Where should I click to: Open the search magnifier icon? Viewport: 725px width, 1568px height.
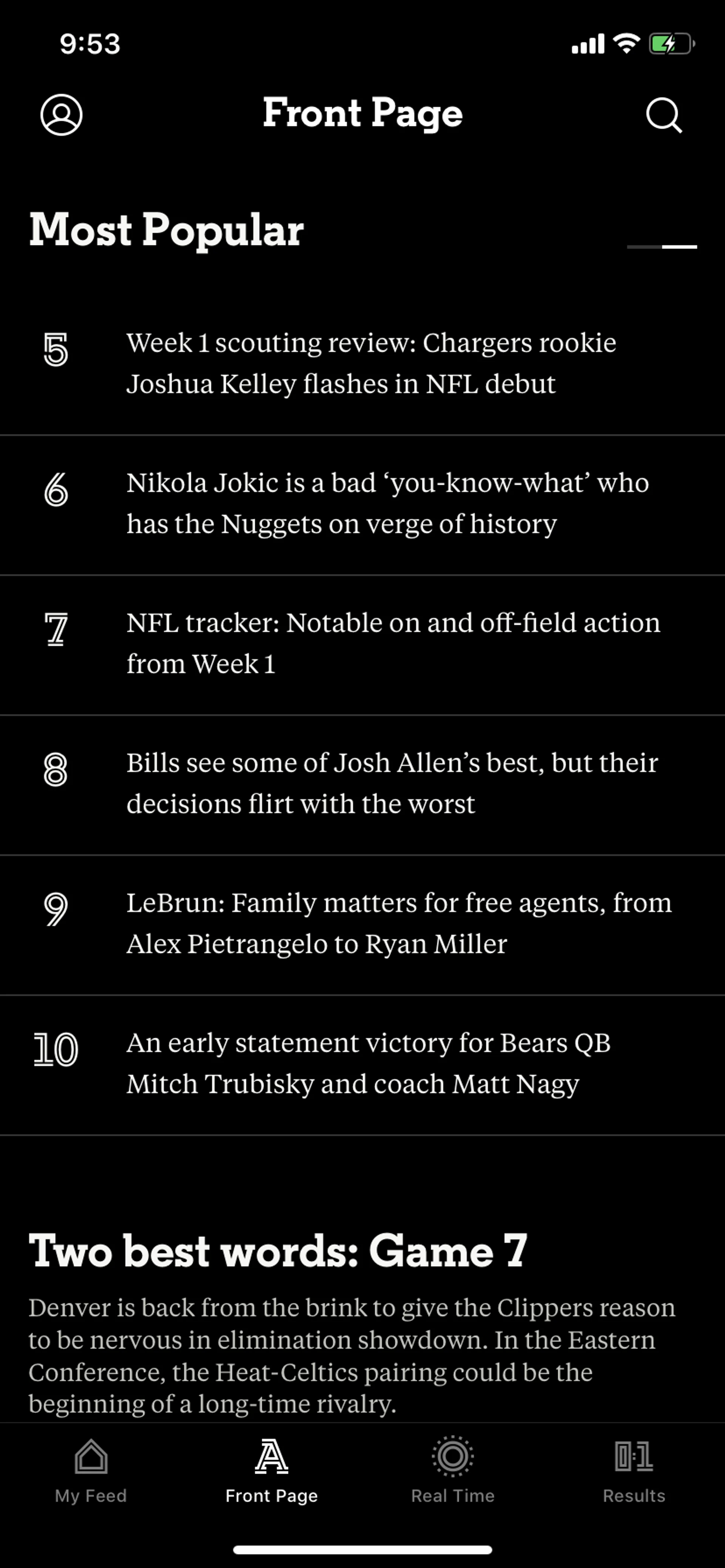pyautogui.click(x=663, y=114)
